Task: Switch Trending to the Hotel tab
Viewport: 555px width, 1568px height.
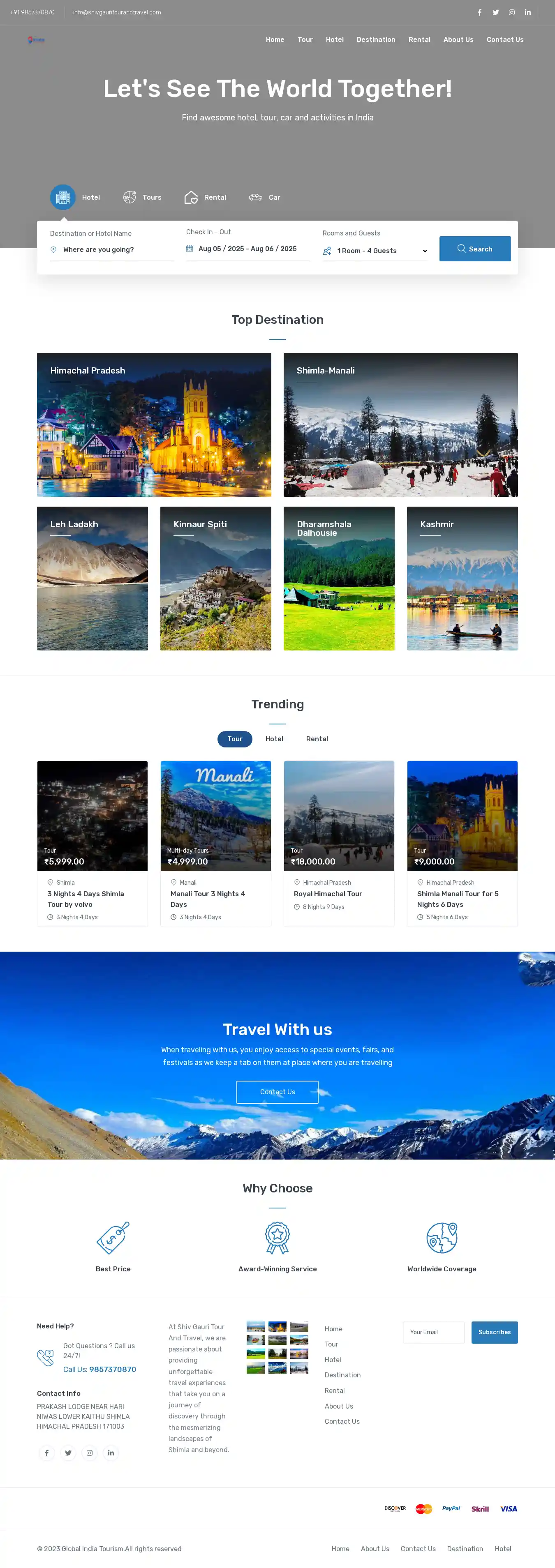Action: coord(274,738)
